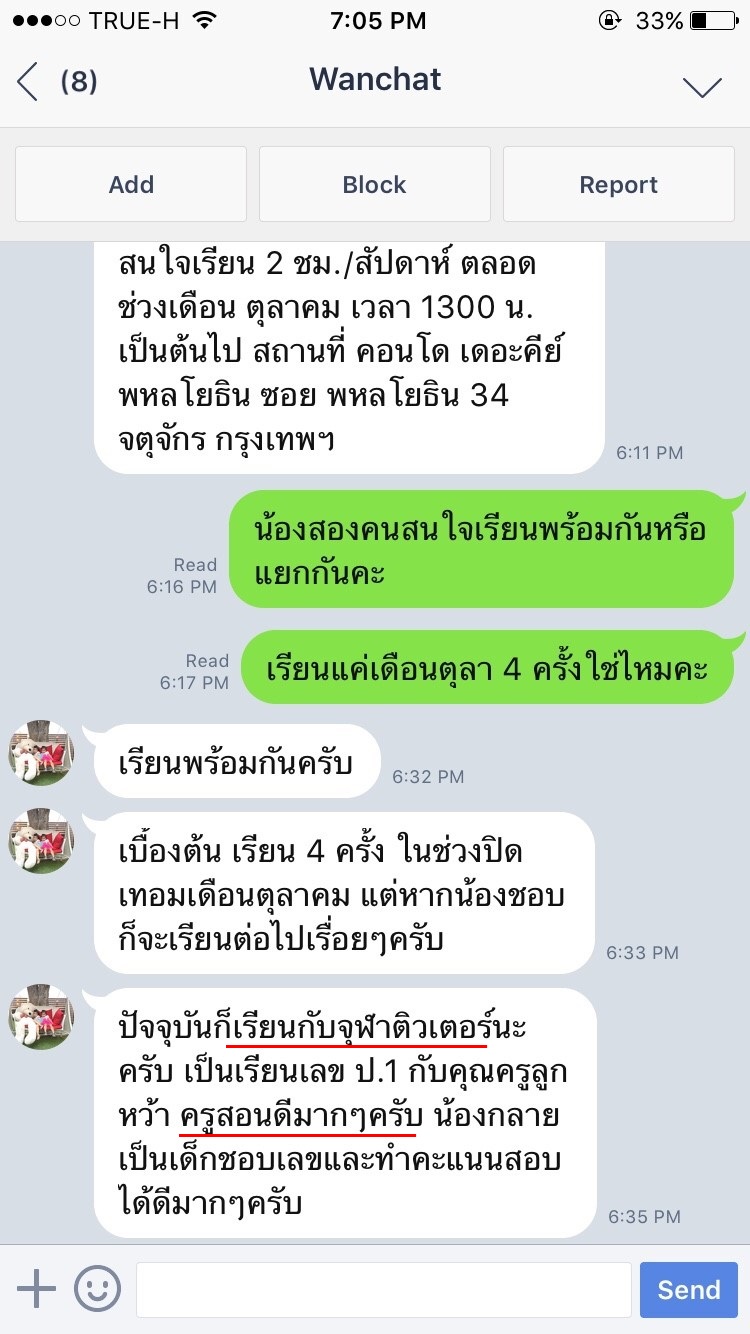Open the chat options dropdown arrow
Viewport: 750px width, 1334px height.
702,86
